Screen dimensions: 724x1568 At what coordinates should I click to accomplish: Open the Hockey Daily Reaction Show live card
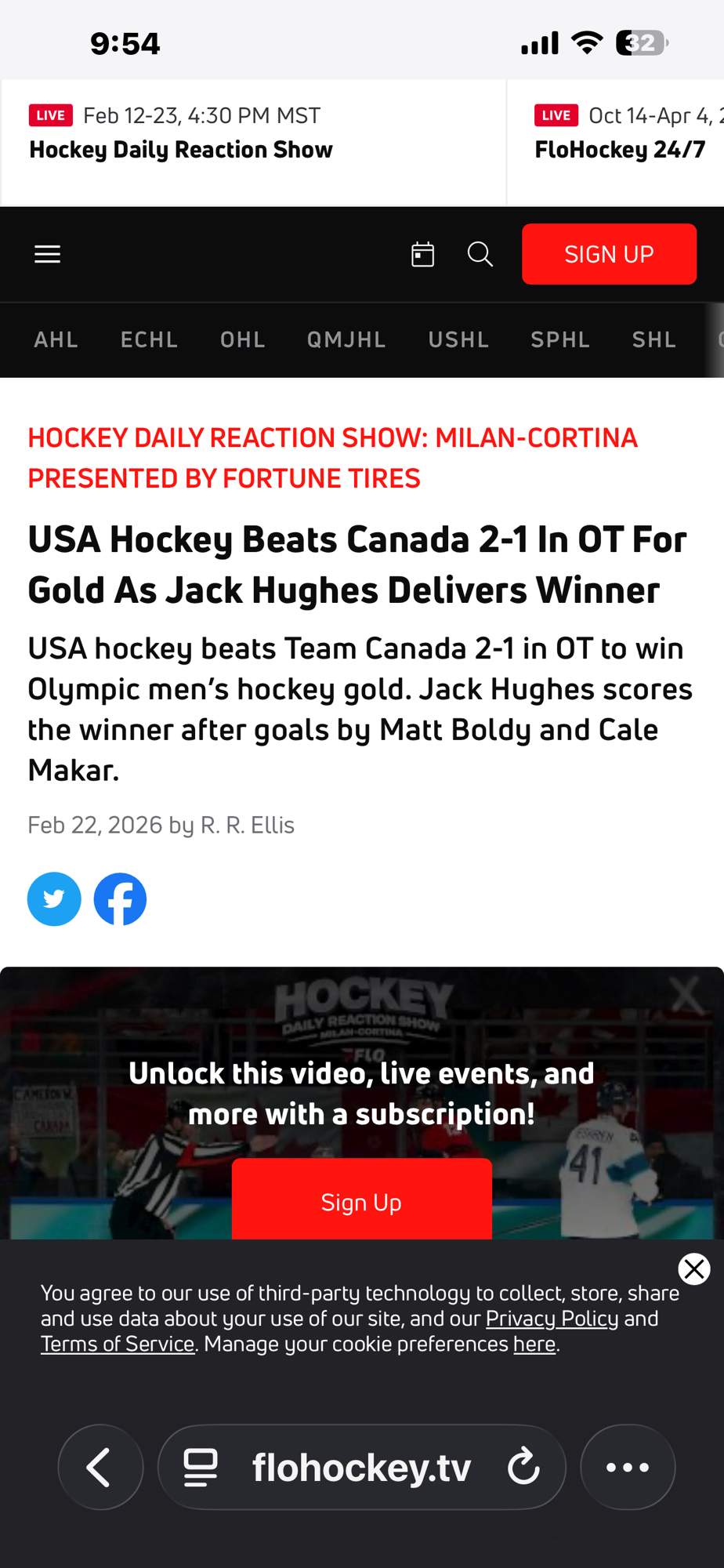pos(253,142)
